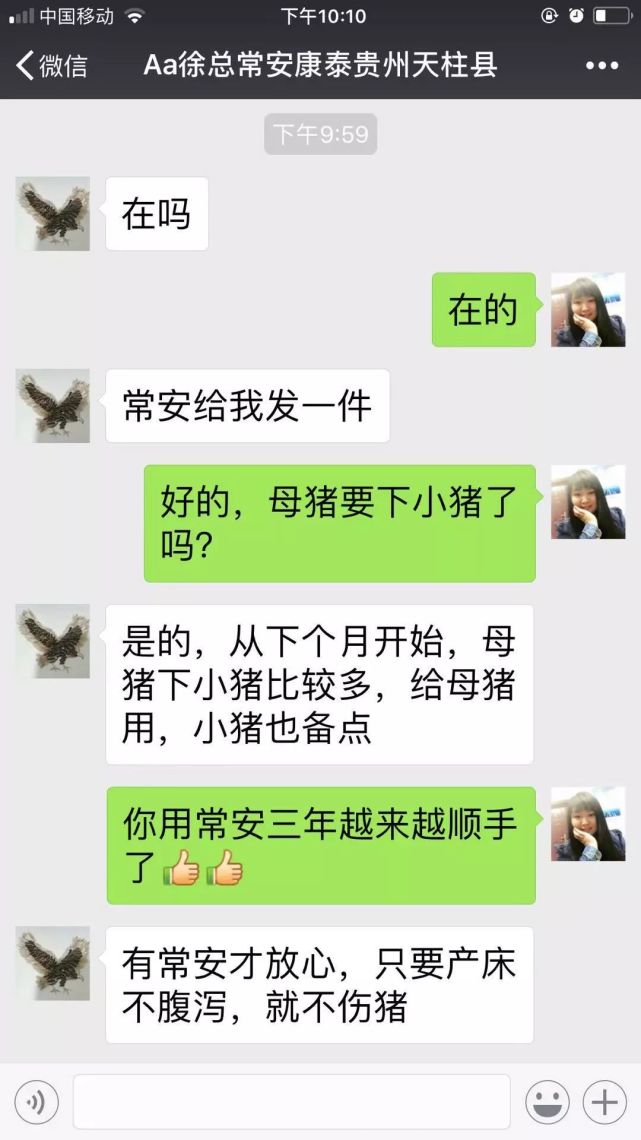Open the emoji sticker panel
Viewport: 641px width, 1140px height.
tap(547, 1102)
